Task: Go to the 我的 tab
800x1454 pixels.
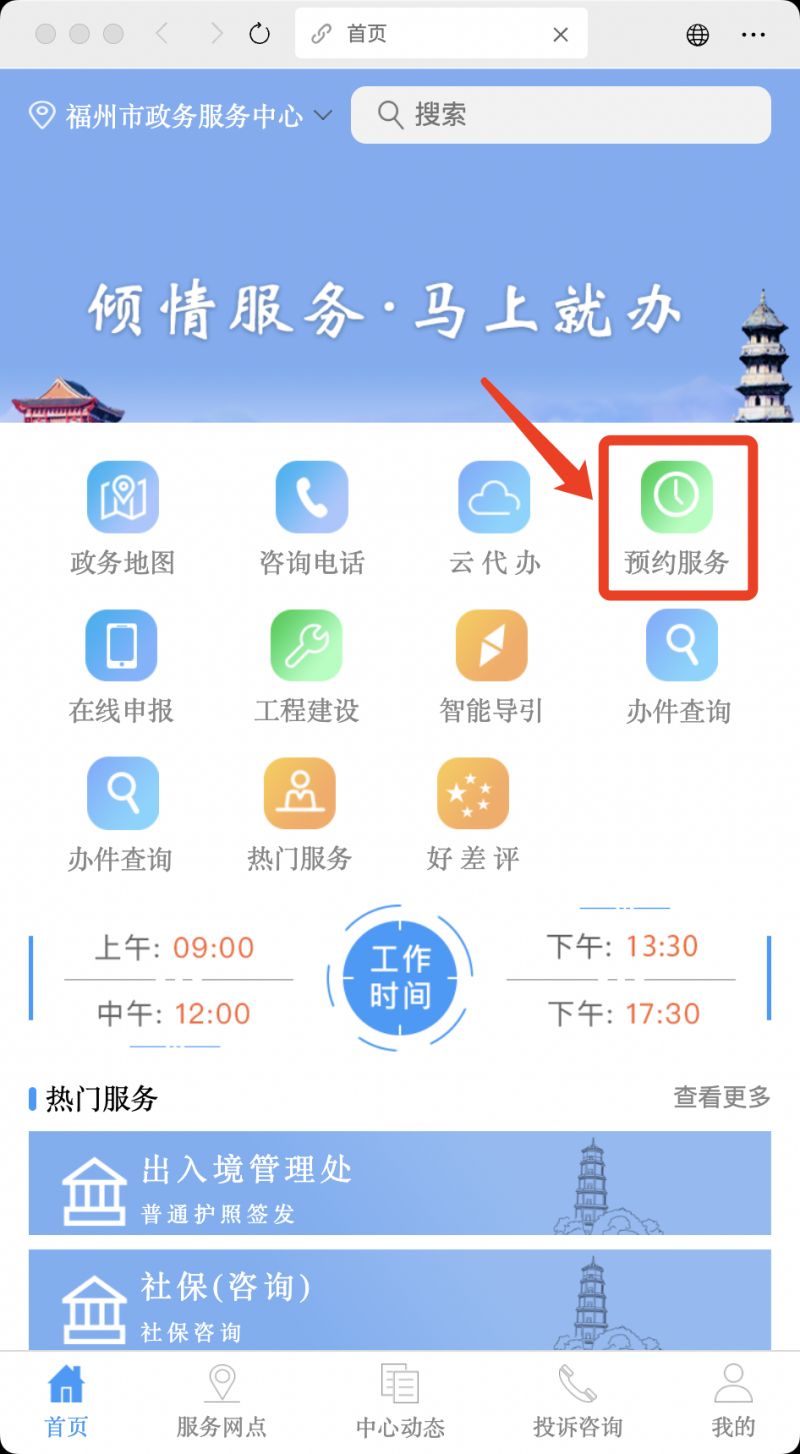Action: [x=733, y=1402]
